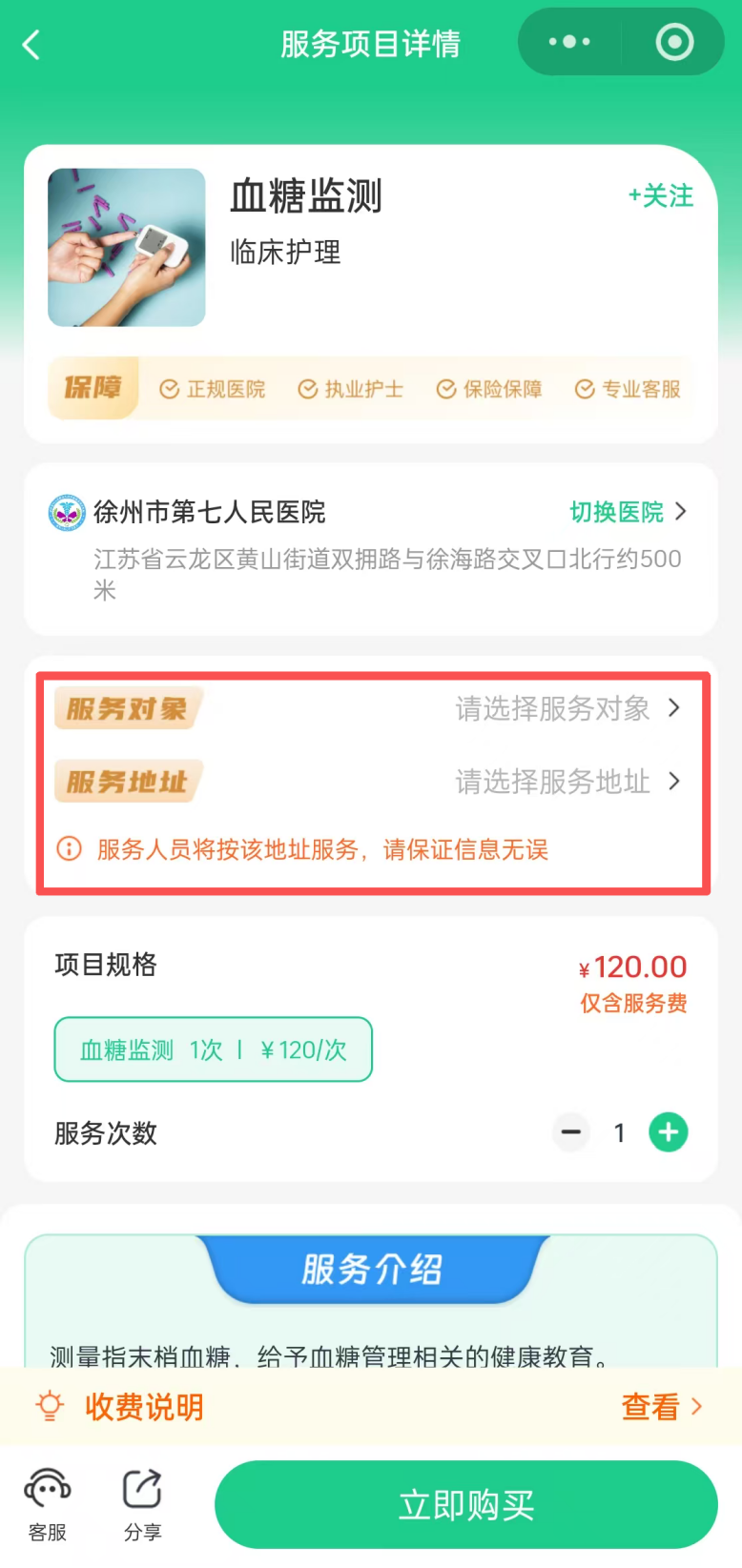The image size is (742, 1568).
Task: Tap the circular close/capsule icon top right
Action: (674, 42)
